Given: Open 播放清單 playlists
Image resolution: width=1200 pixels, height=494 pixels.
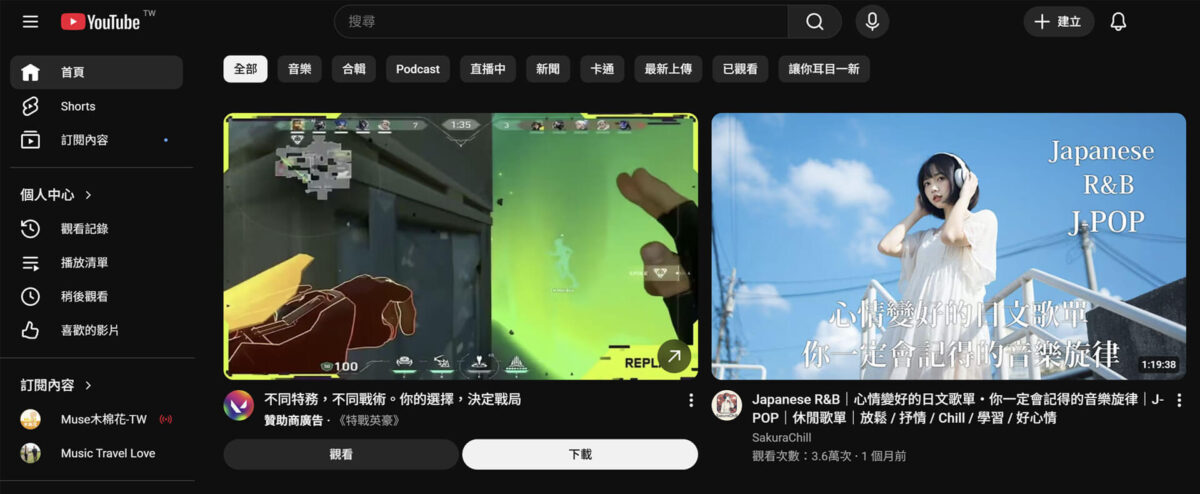Looking at the screenshot, I should pyautogui.click(x=84, y=263).
